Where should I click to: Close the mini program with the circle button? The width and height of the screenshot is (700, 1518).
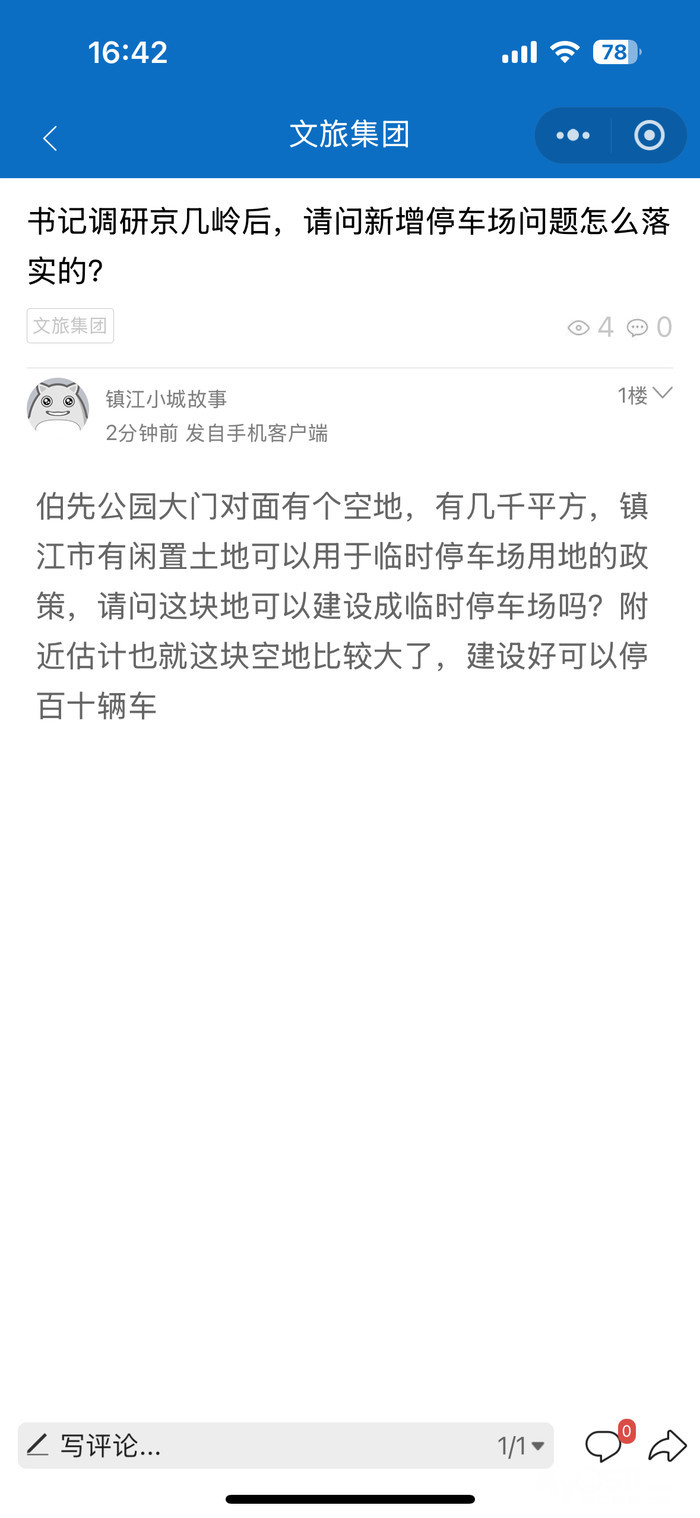coord(649,135)
